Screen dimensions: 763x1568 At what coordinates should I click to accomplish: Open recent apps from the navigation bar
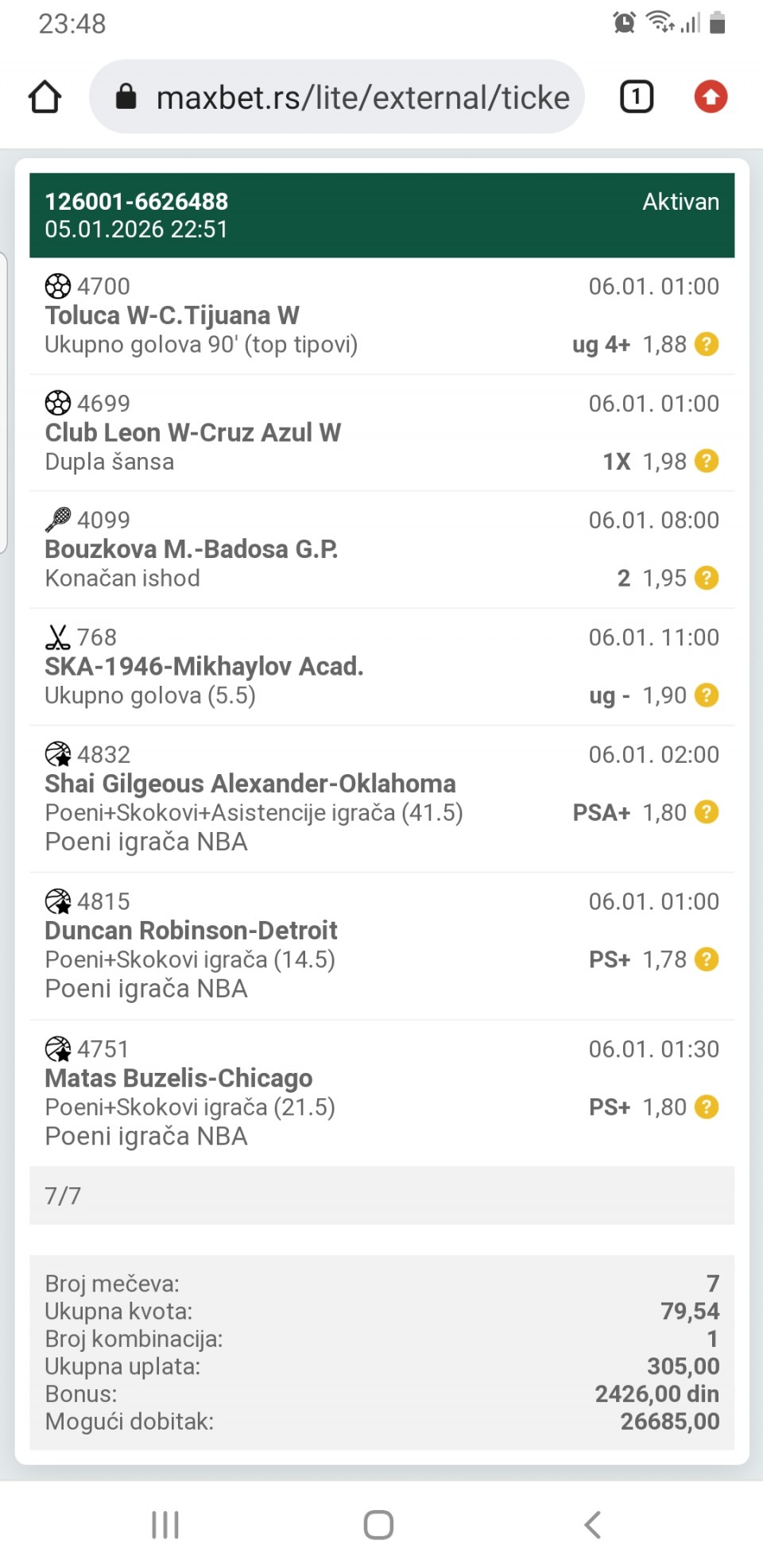tap(165, 1524)
